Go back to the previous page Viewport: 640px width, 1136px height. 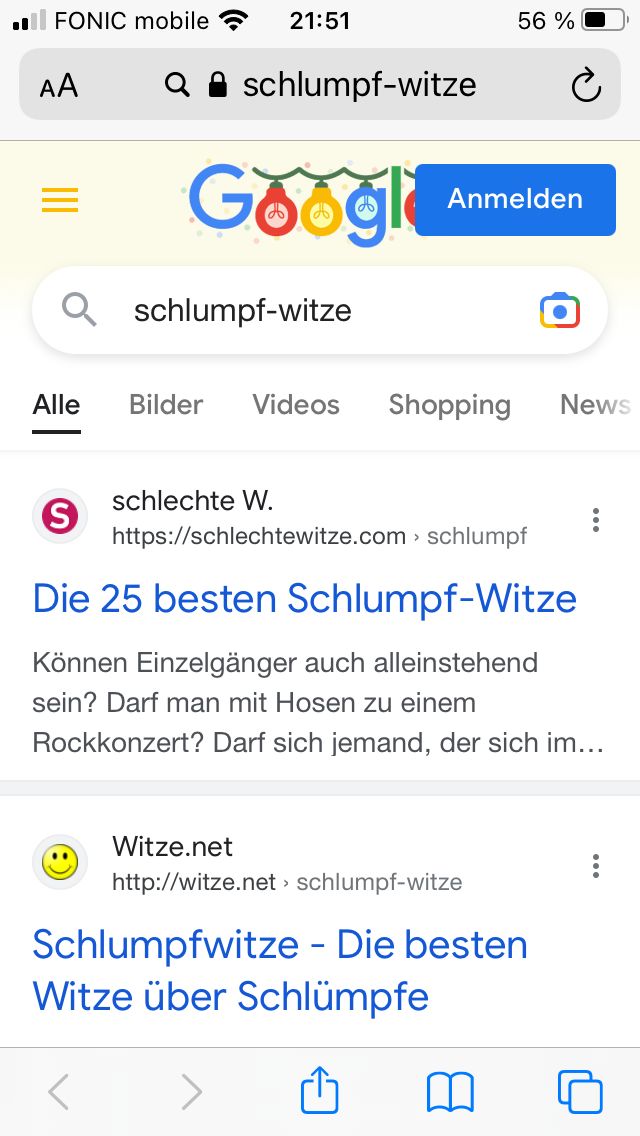[x=59, y=1092]
